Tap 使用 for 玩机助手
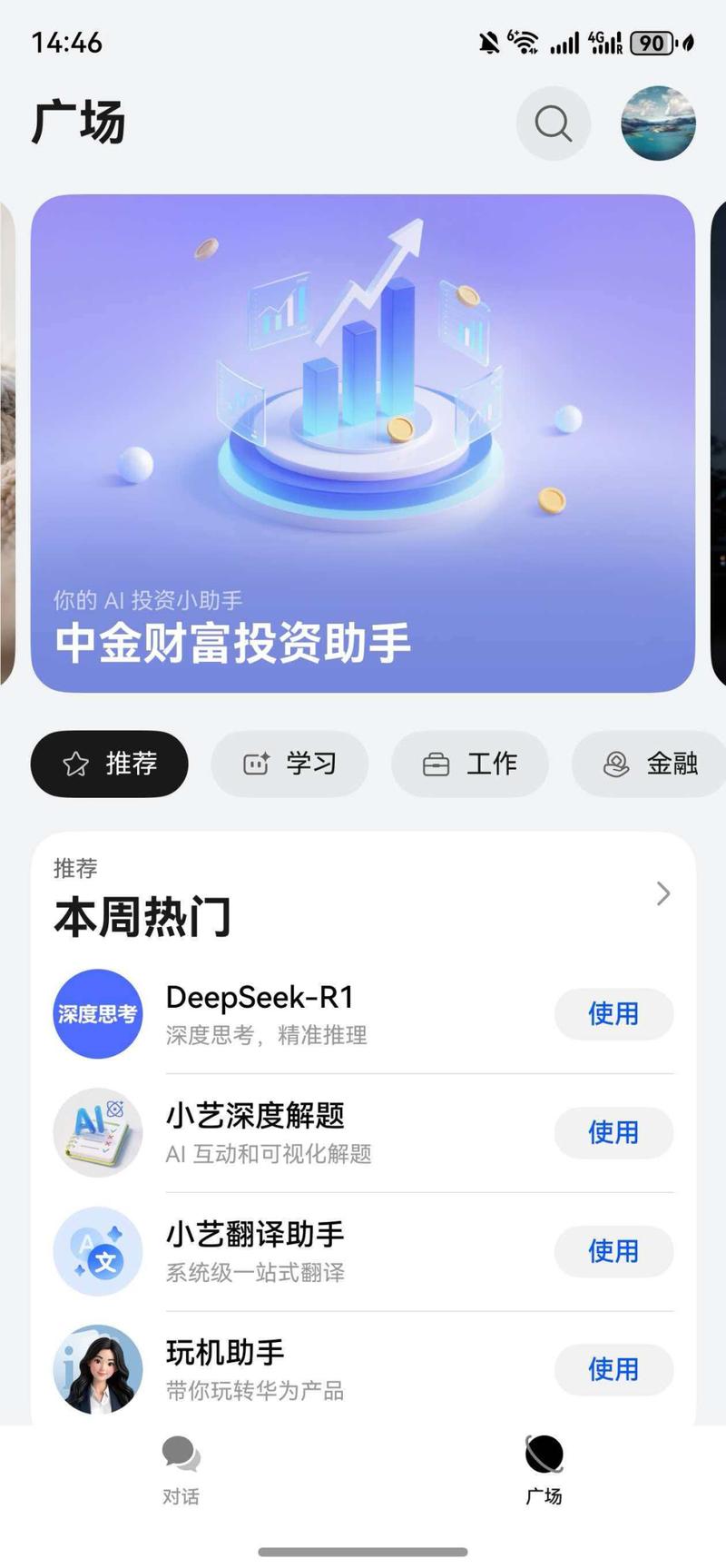The image size is (726, 1568). tap(613, 1369)
